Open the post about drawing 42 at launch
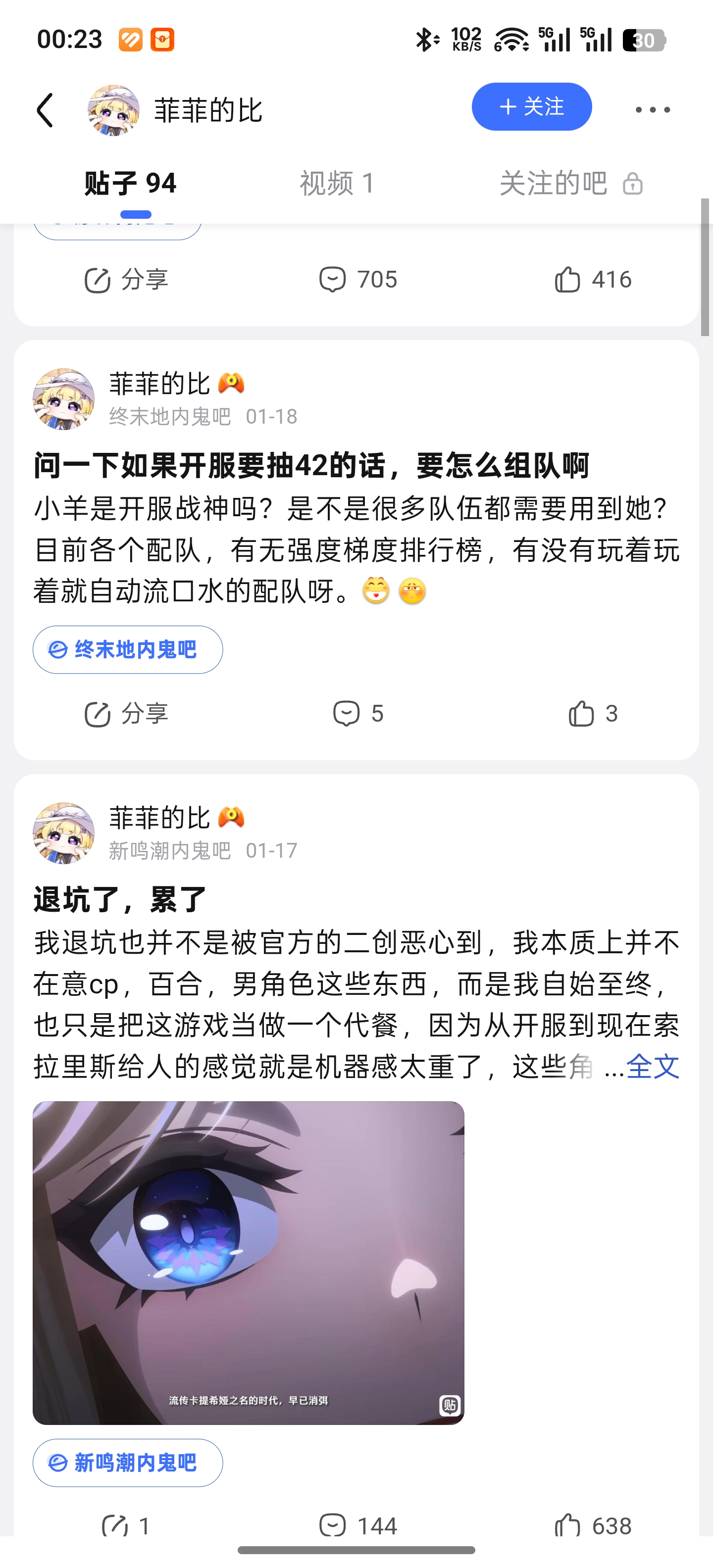The width and height of the screenshot is (713, 1568). 311,466
